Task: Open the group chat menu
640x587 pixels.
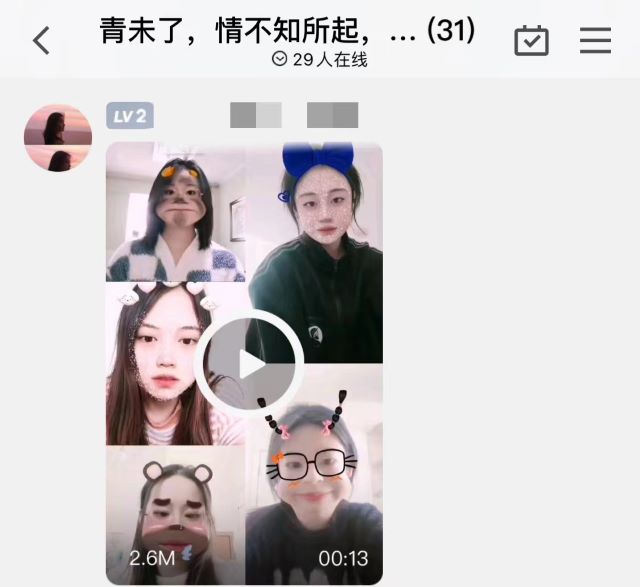Action: 595,40
